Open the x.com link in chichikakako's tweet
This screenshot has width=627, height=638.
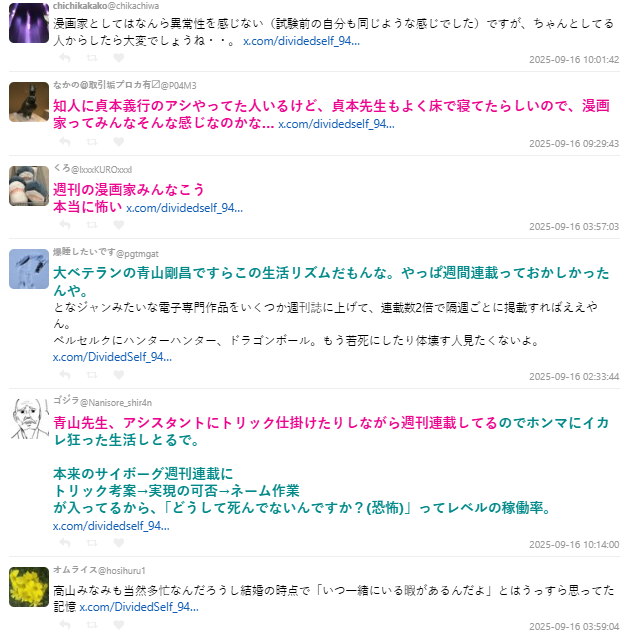302,42
